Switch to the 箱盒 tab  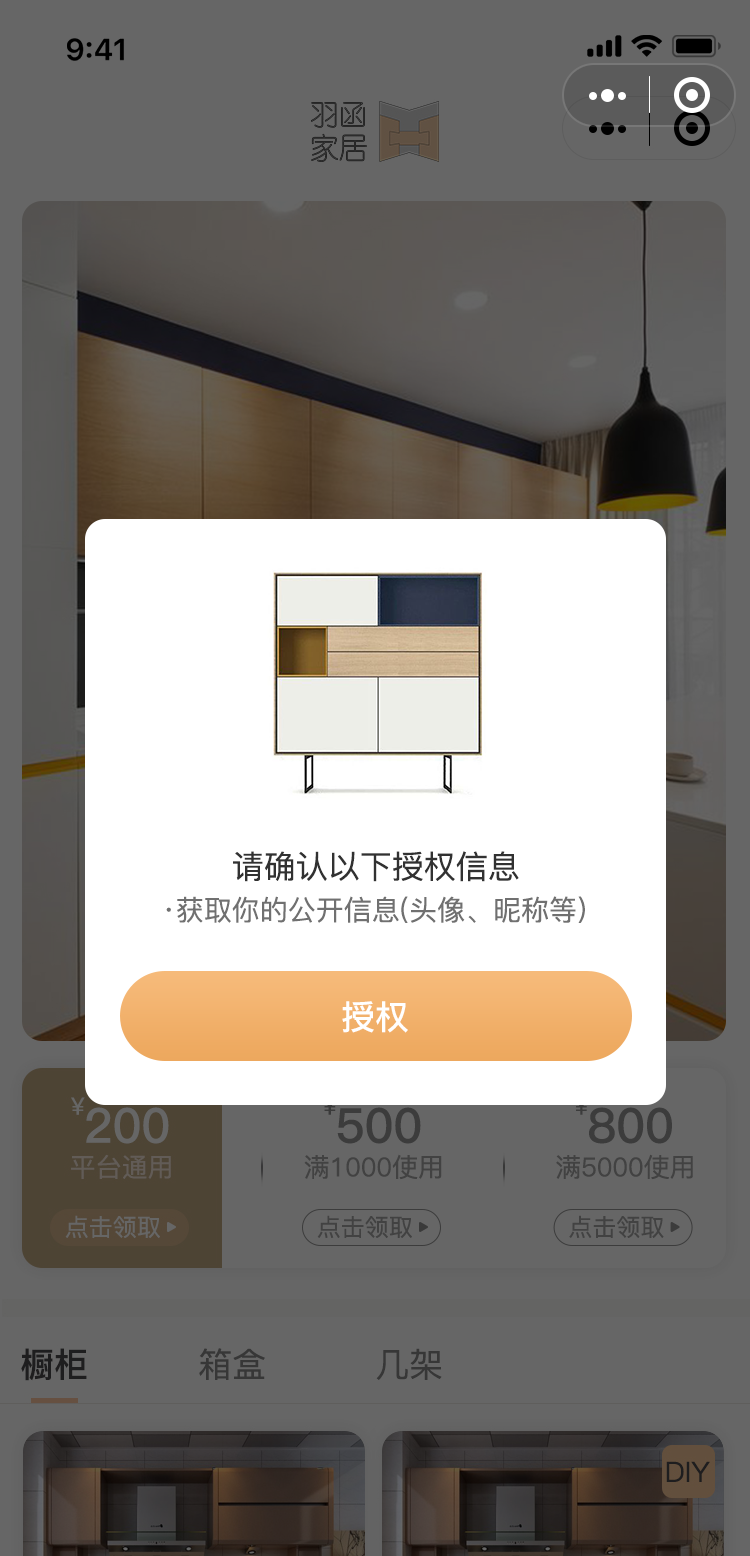[x=231, y=1365]
